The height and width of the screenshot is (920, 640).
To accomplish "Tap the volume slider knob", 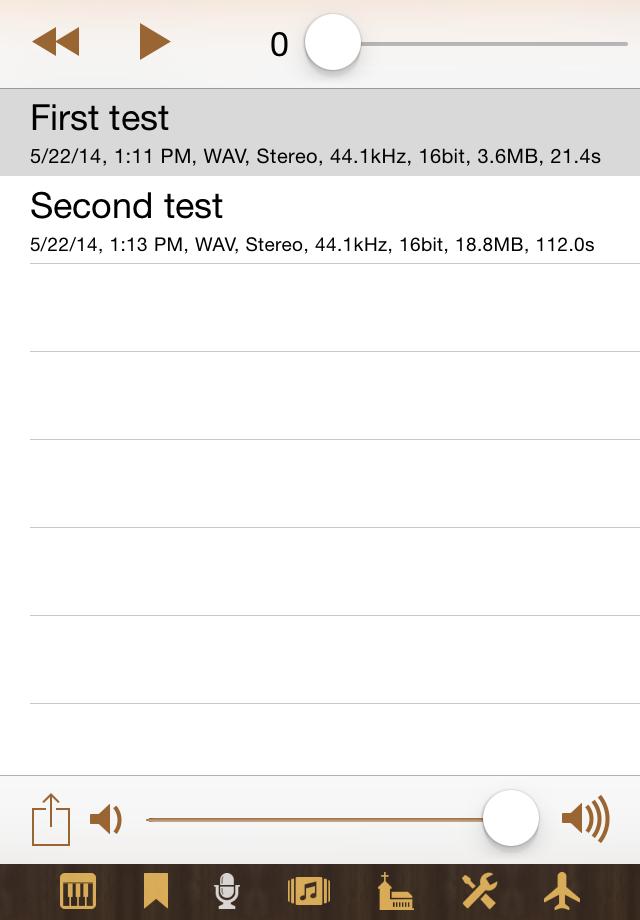I will pyautogui.click(x=511, y=819).
